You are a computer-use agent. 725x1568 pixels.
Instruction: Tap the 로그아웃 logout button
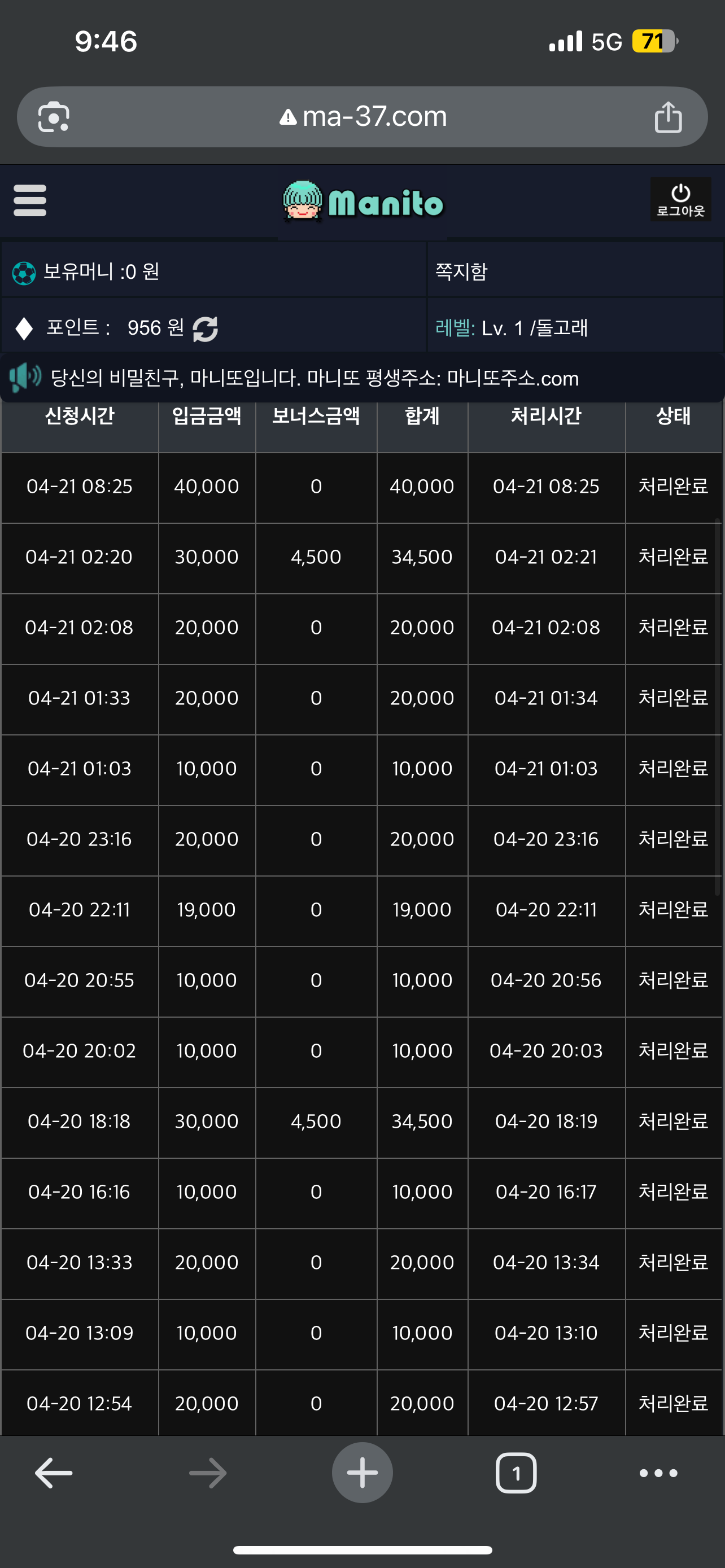coord(680,200)
